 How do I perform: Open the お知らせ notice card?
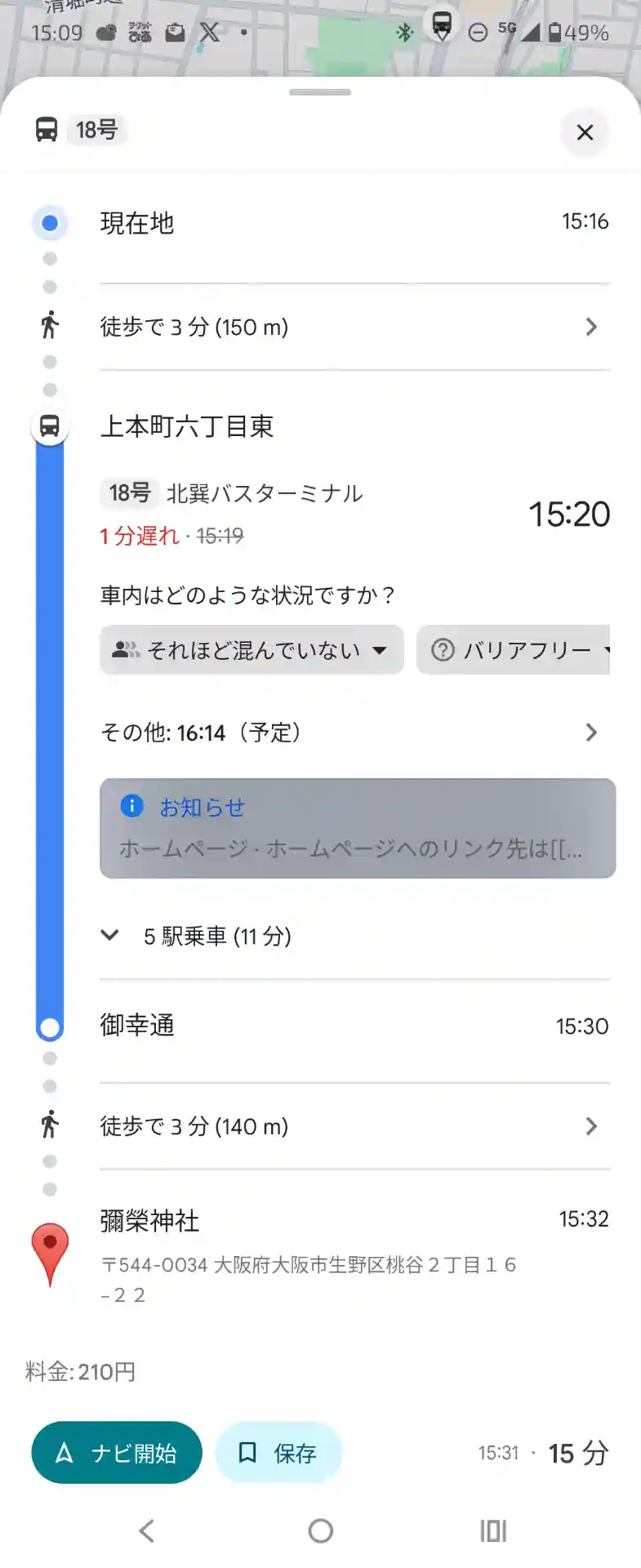357,828
